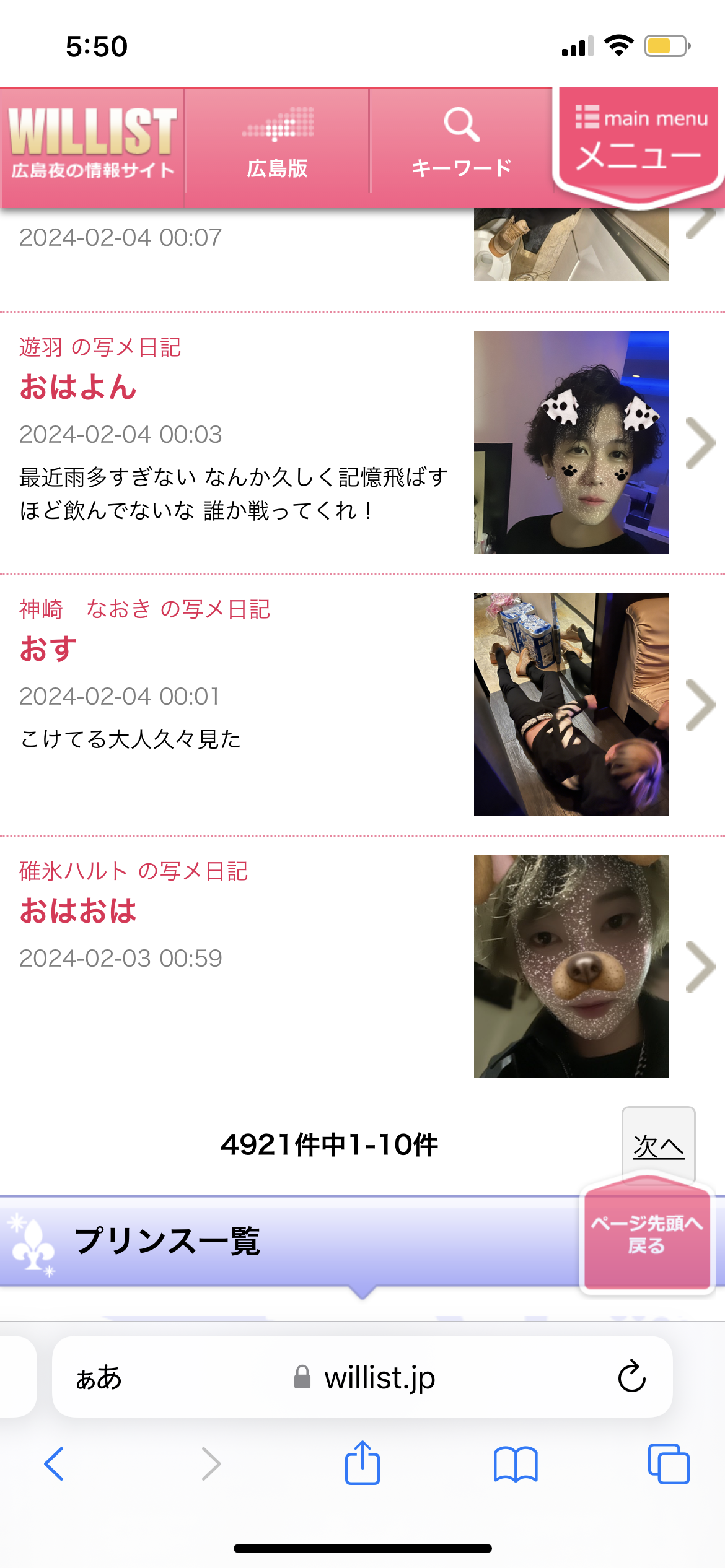The width and height of the screenshot is (725, 1568).
Task: Open the ぁあ reader options
Action: coord(99,1377)
